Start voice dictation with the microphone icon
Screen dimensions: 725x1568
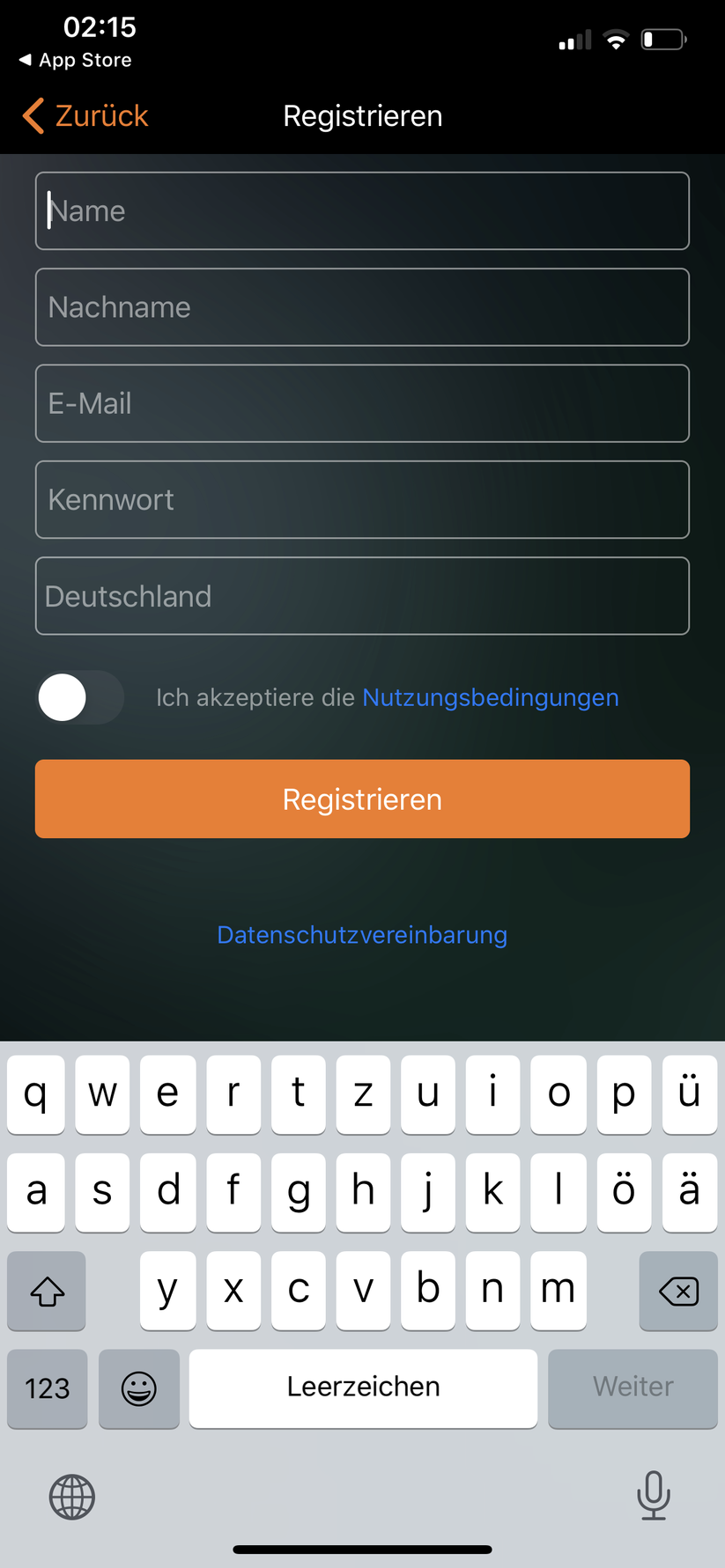653,1497
